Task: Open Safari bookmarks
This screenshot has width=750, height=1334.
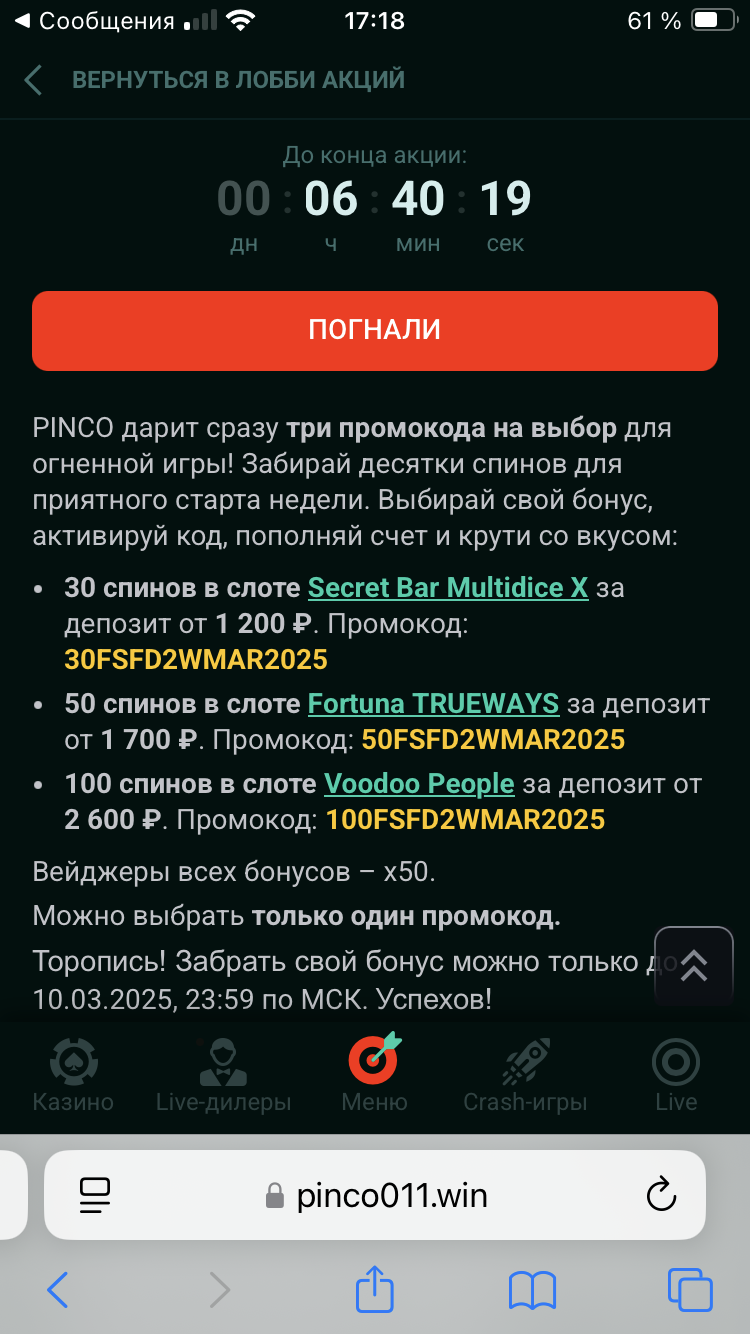Action: [532, 1290]
